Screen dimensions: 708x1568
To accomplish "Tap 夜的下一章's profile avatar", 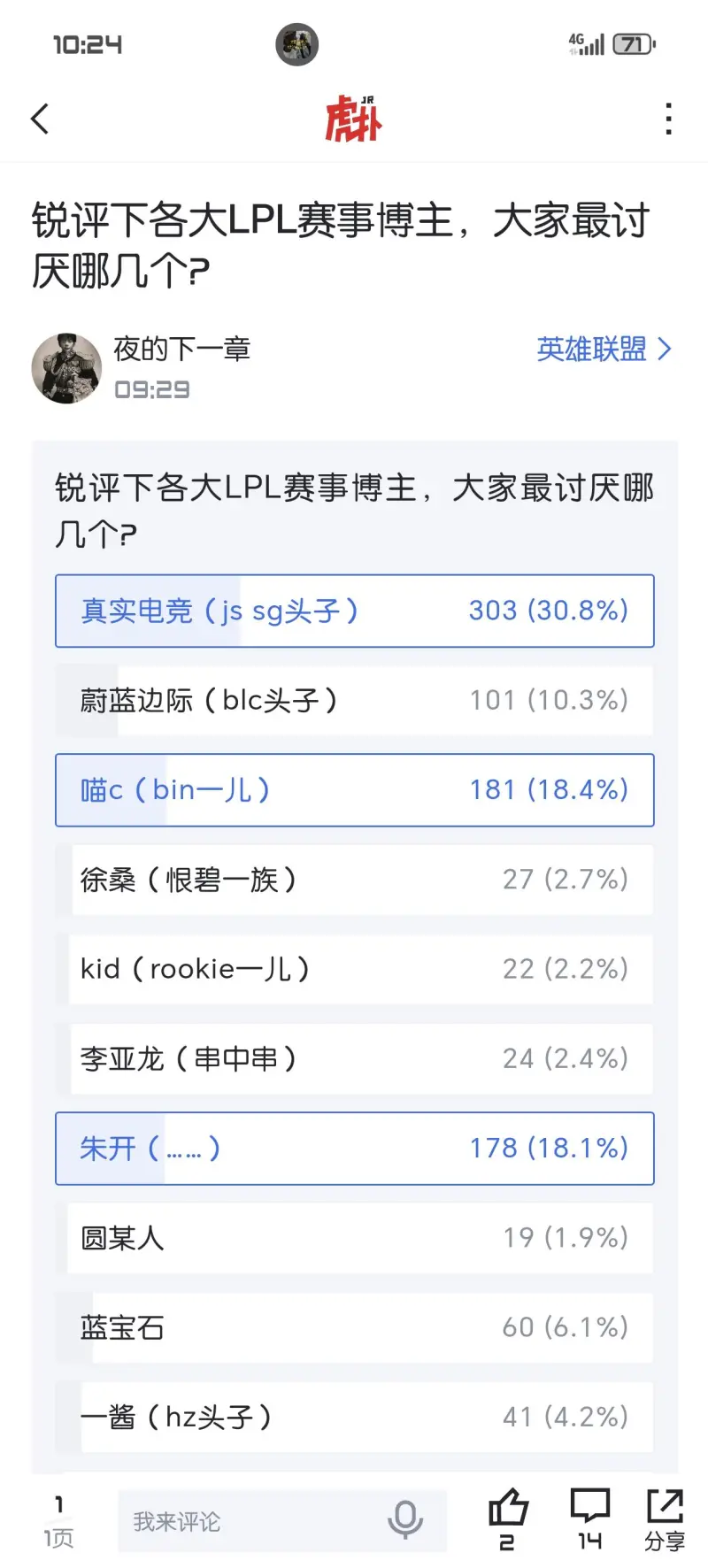I will [66, 367].
